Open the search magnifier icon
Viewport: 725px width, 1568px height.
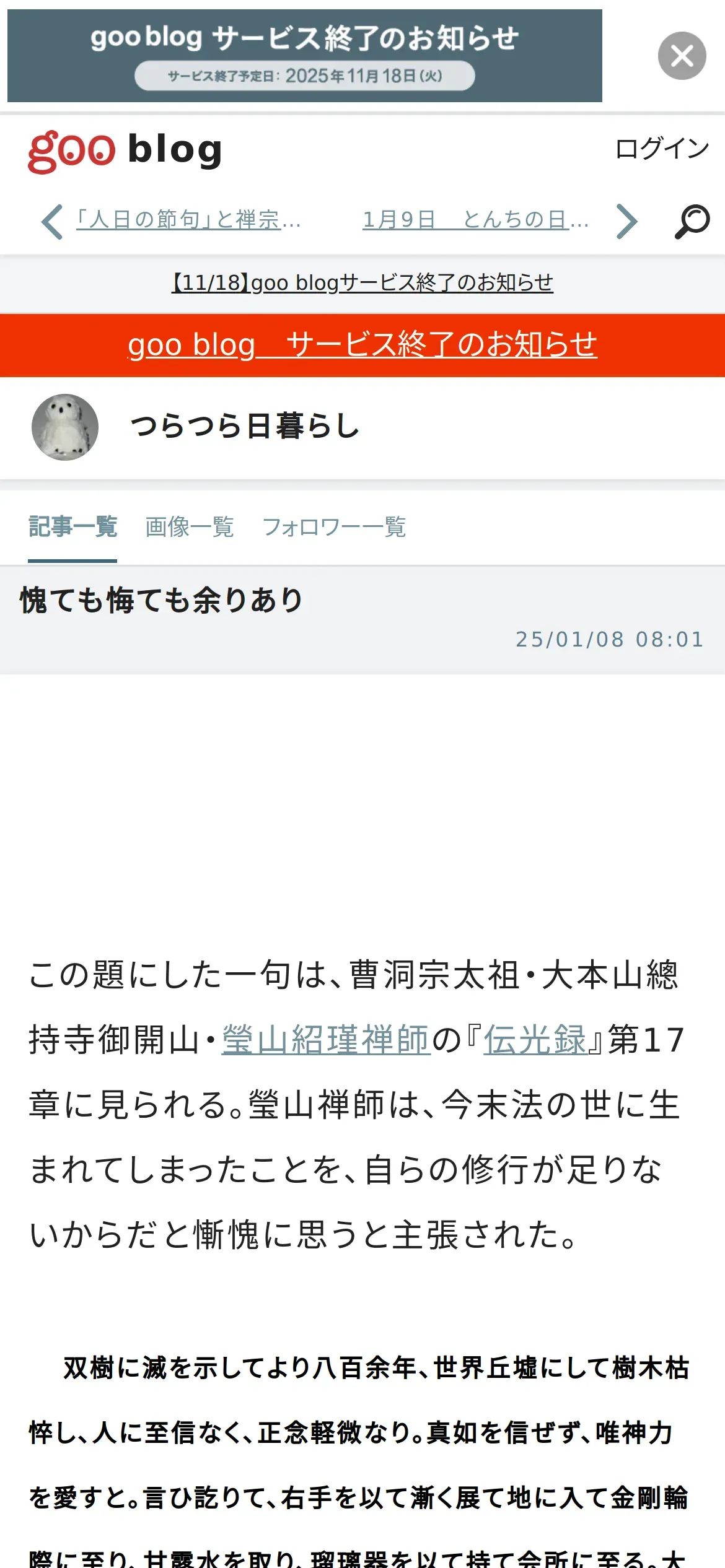click(692, 221)
